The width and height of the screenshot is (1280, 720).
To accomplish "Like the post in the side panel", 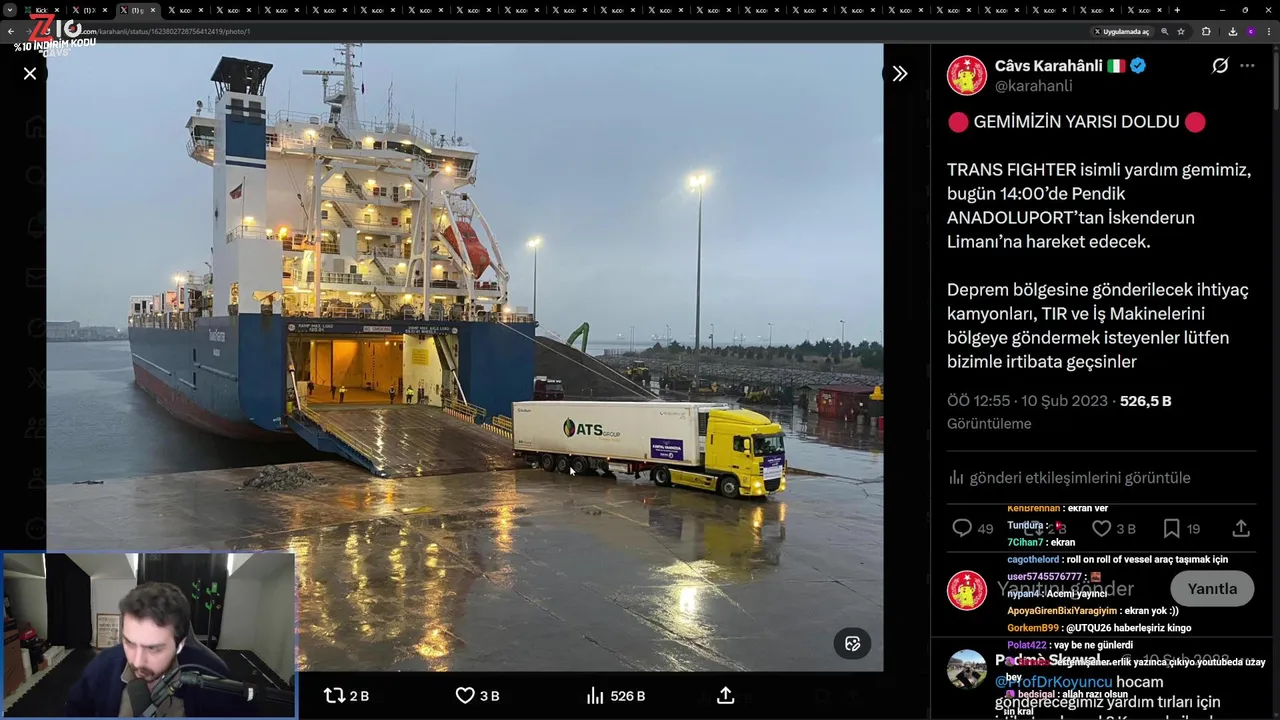I will 1101,528.
